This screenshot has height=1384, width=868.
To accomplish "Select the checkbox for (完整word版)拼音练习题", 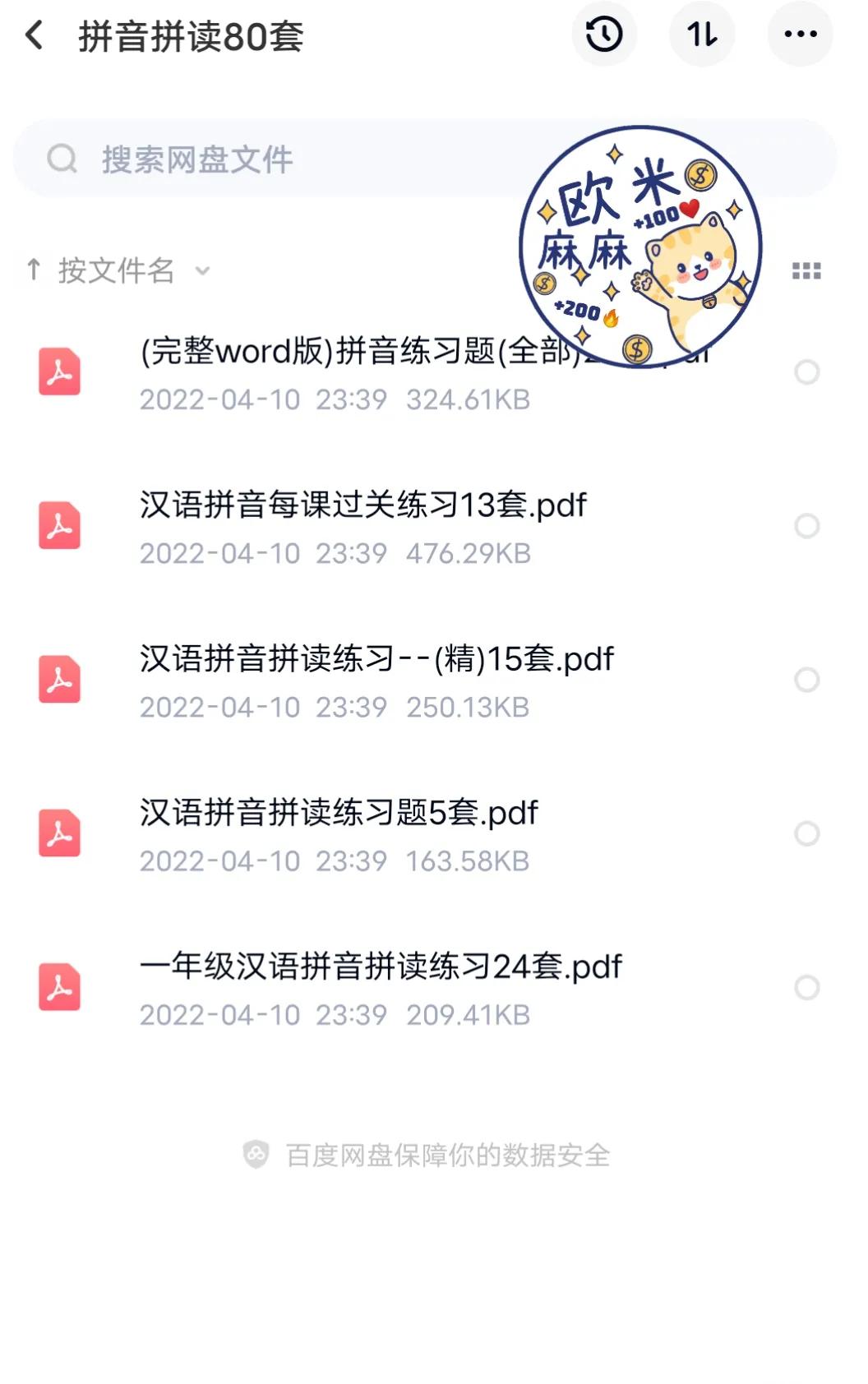I will tap(806, 373).
